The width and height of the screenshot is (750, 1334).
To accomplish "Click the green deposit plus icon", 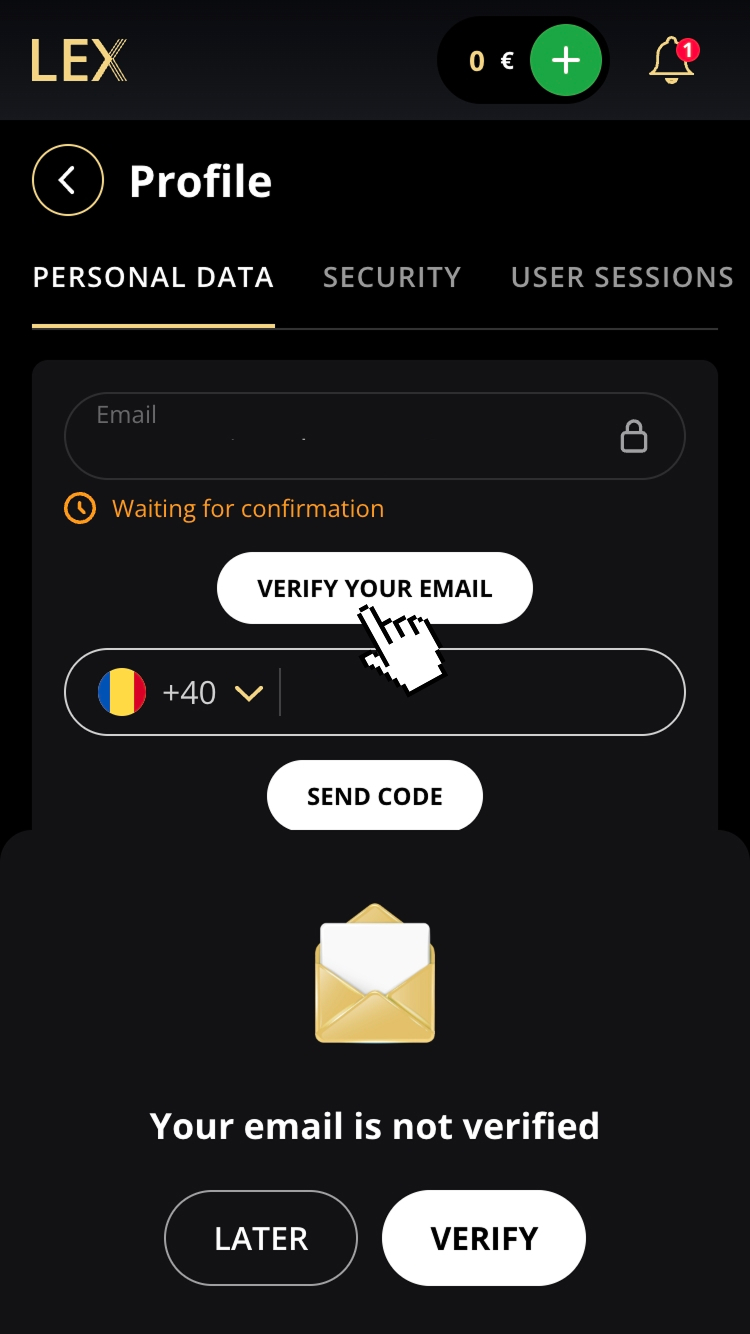I will (x=565, y=60).
